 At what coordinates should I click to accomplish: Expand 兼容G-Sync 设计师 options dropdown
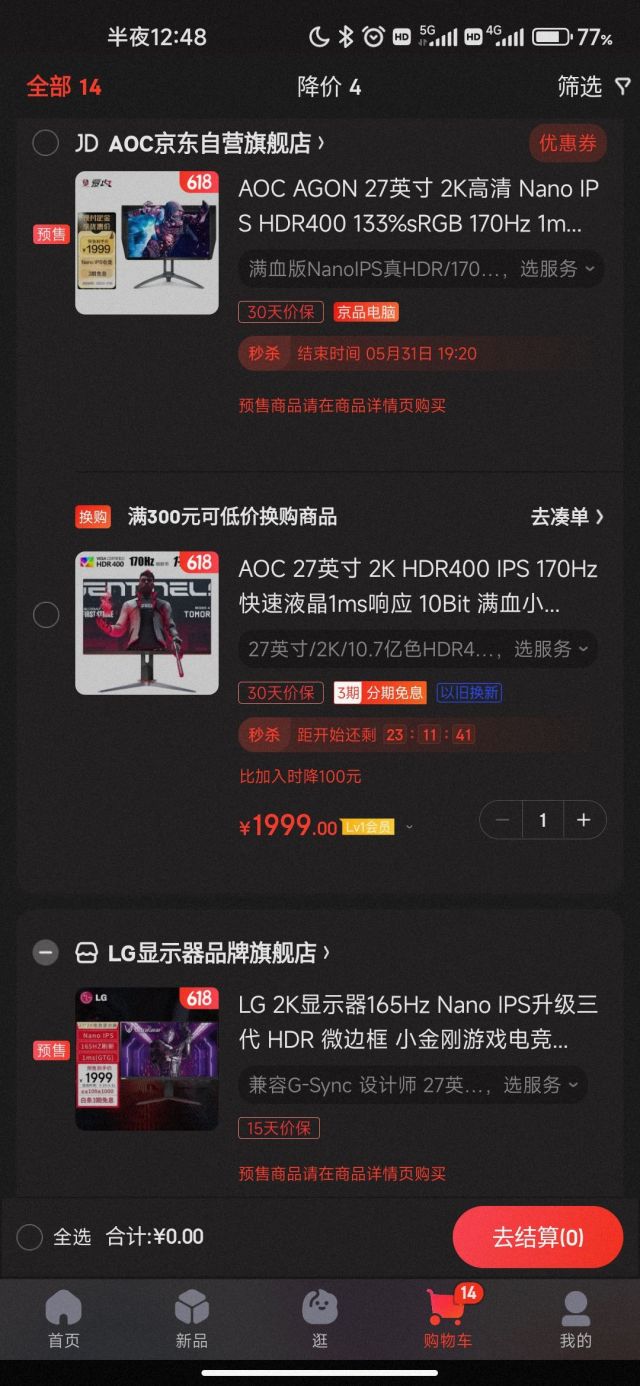tap(412, 1085)
